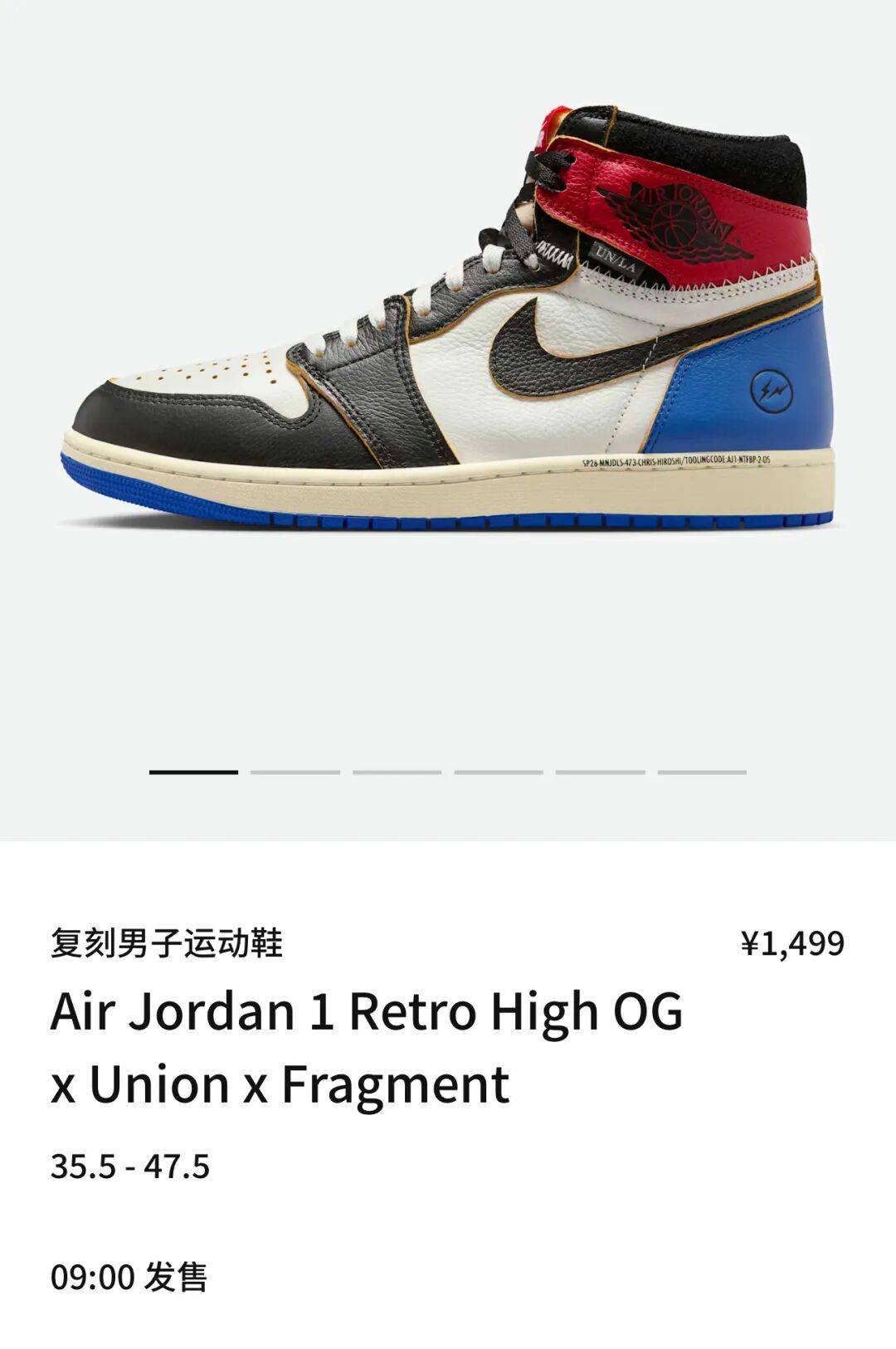Open the Air Jordan 1 shoe image
Screen dimensions: 896x1349
pos(448,319)
